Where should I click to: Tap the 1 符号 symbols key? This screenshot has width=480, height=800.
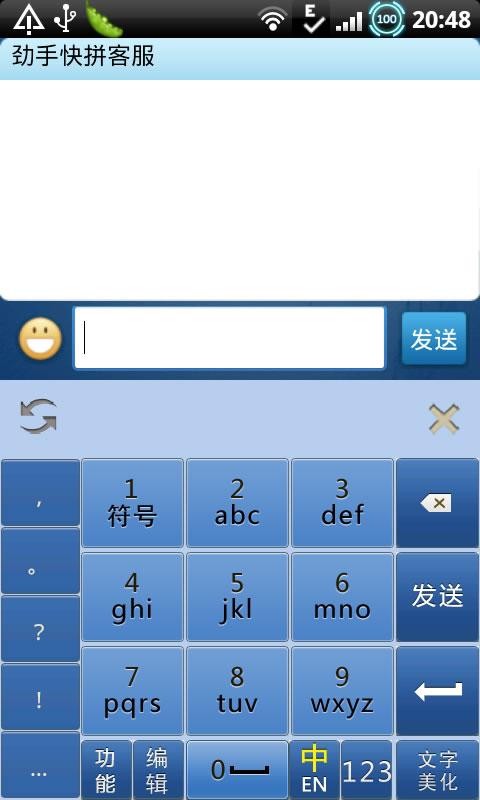click(132, 503)
